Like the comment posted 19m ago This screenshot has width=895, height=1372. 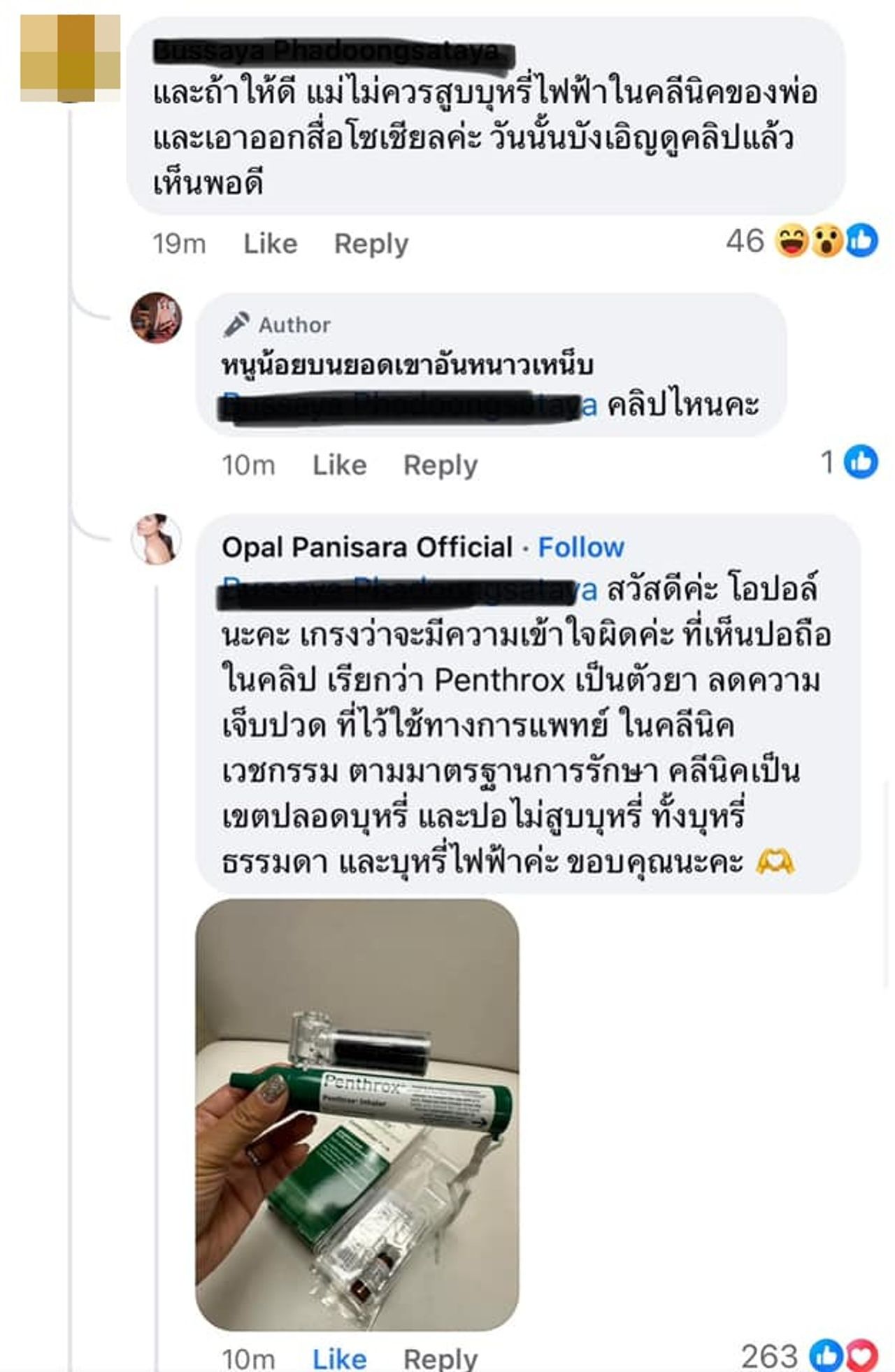[x=270, y=243]
